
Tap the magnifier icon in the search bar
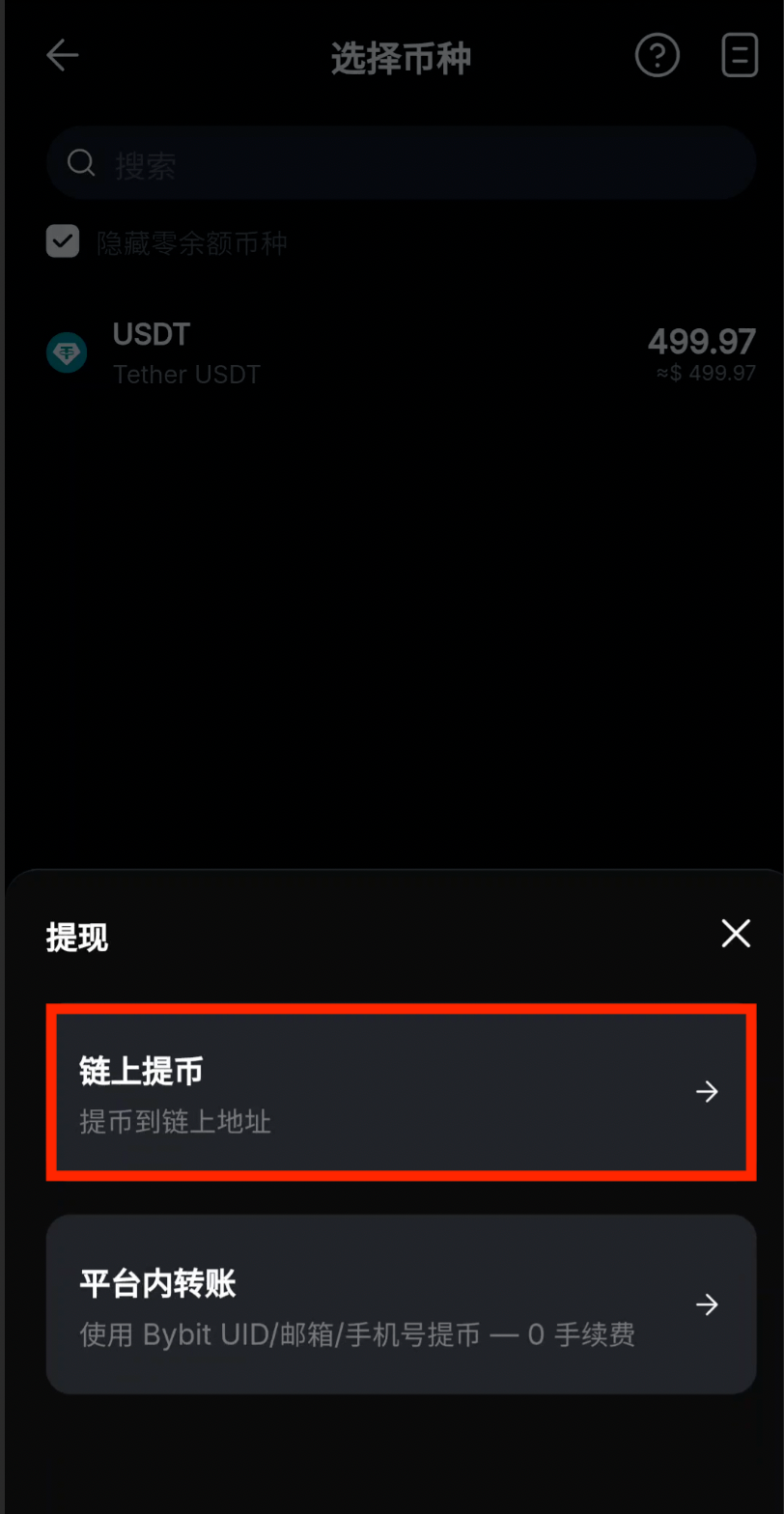[81, 162]
